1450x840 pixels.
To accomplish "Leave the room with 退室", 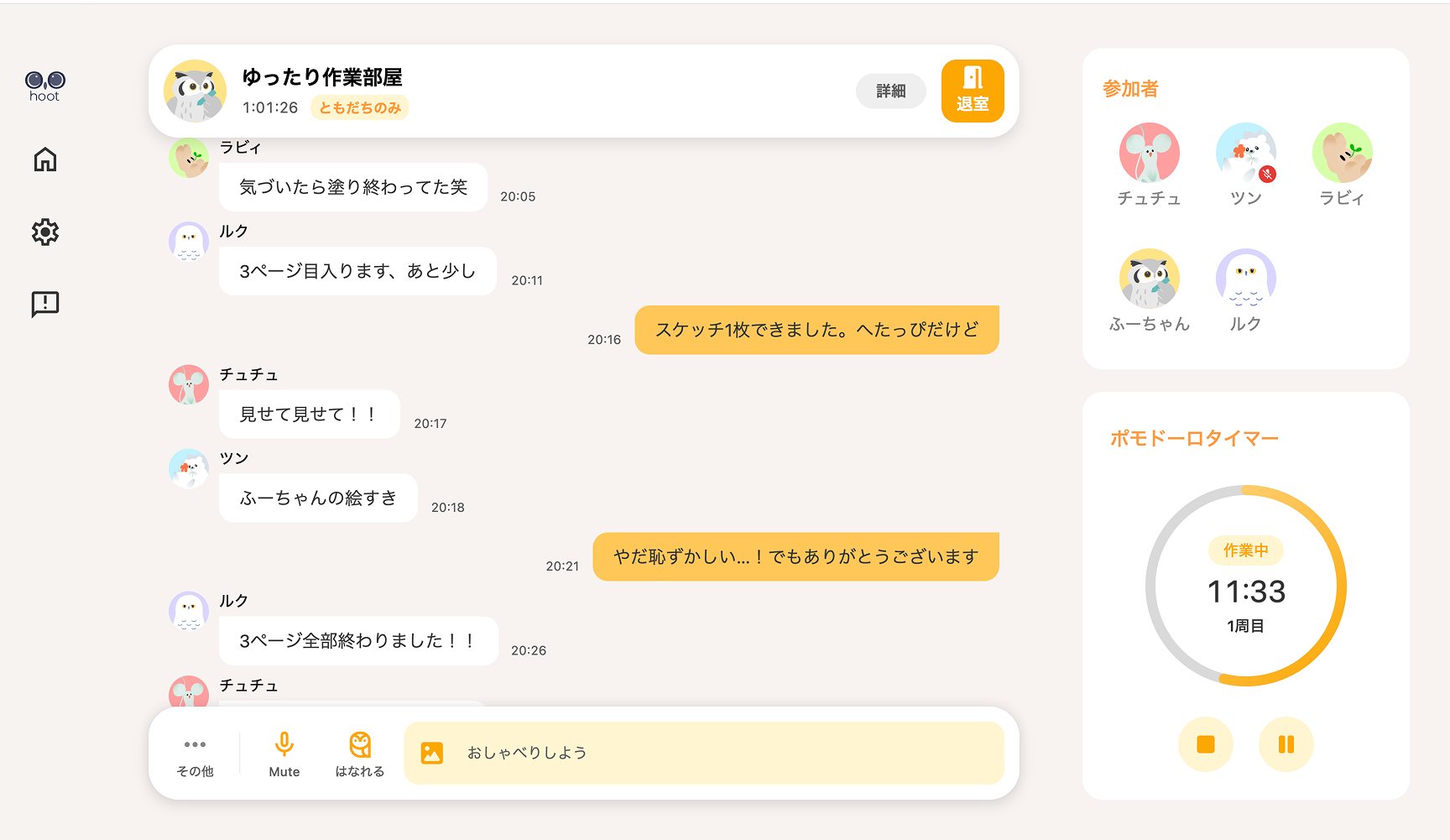I will coord(973,91).
